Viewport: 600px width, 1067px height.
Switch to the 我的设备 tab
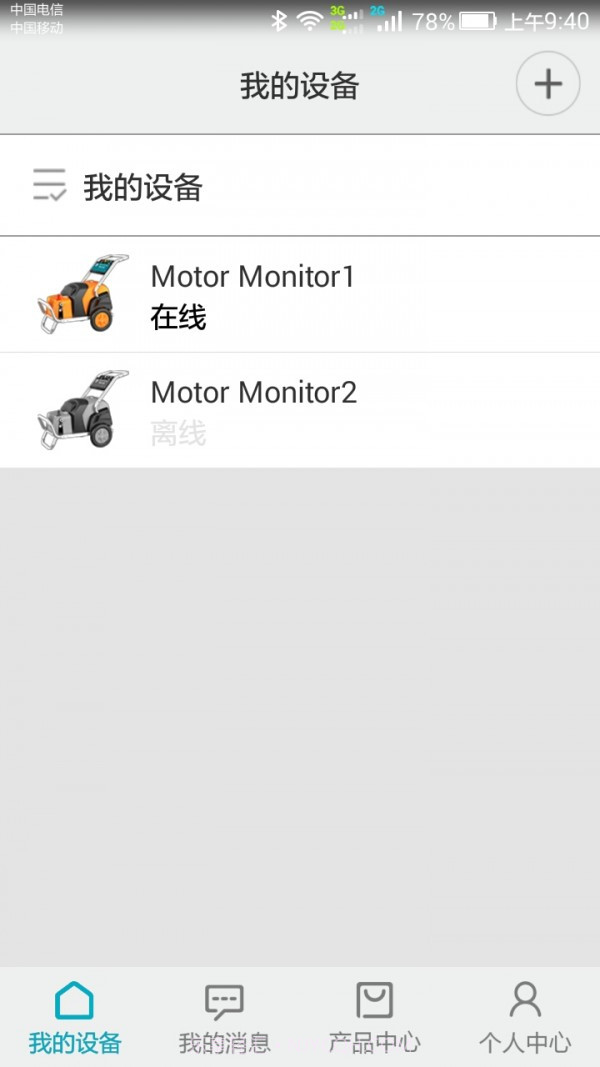pos(75,1018)
